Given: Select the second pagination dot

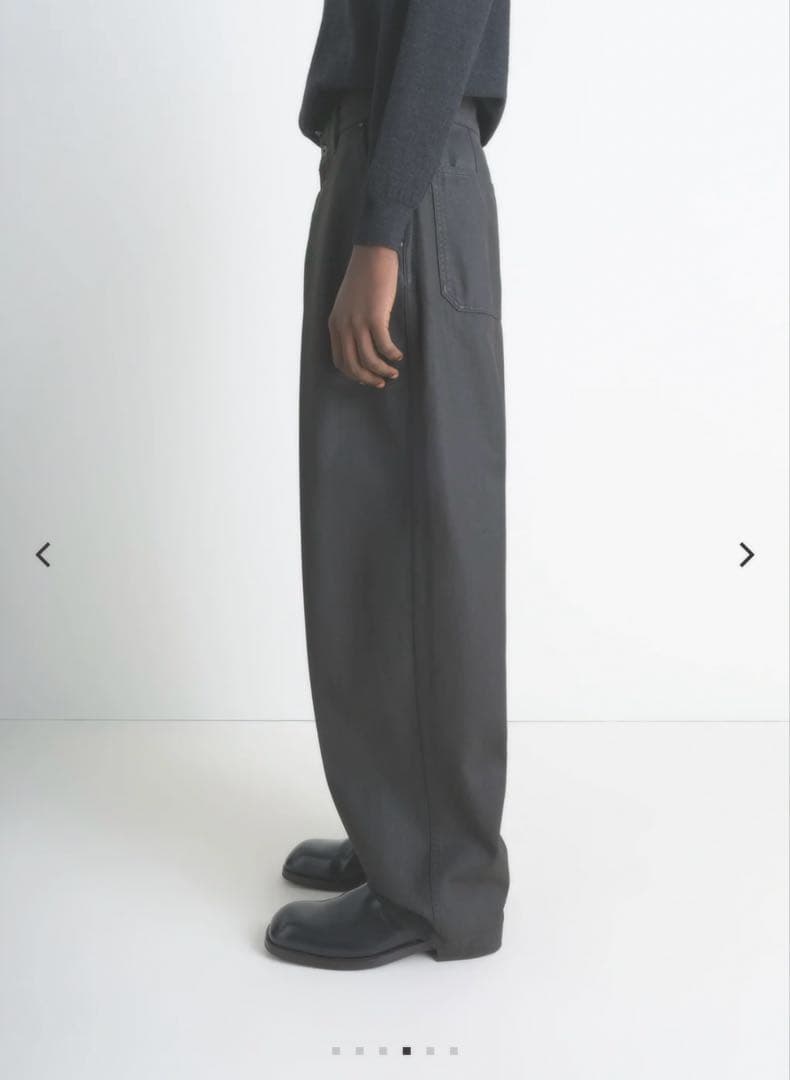Looking at the screenshot, I should point(359,1050).
